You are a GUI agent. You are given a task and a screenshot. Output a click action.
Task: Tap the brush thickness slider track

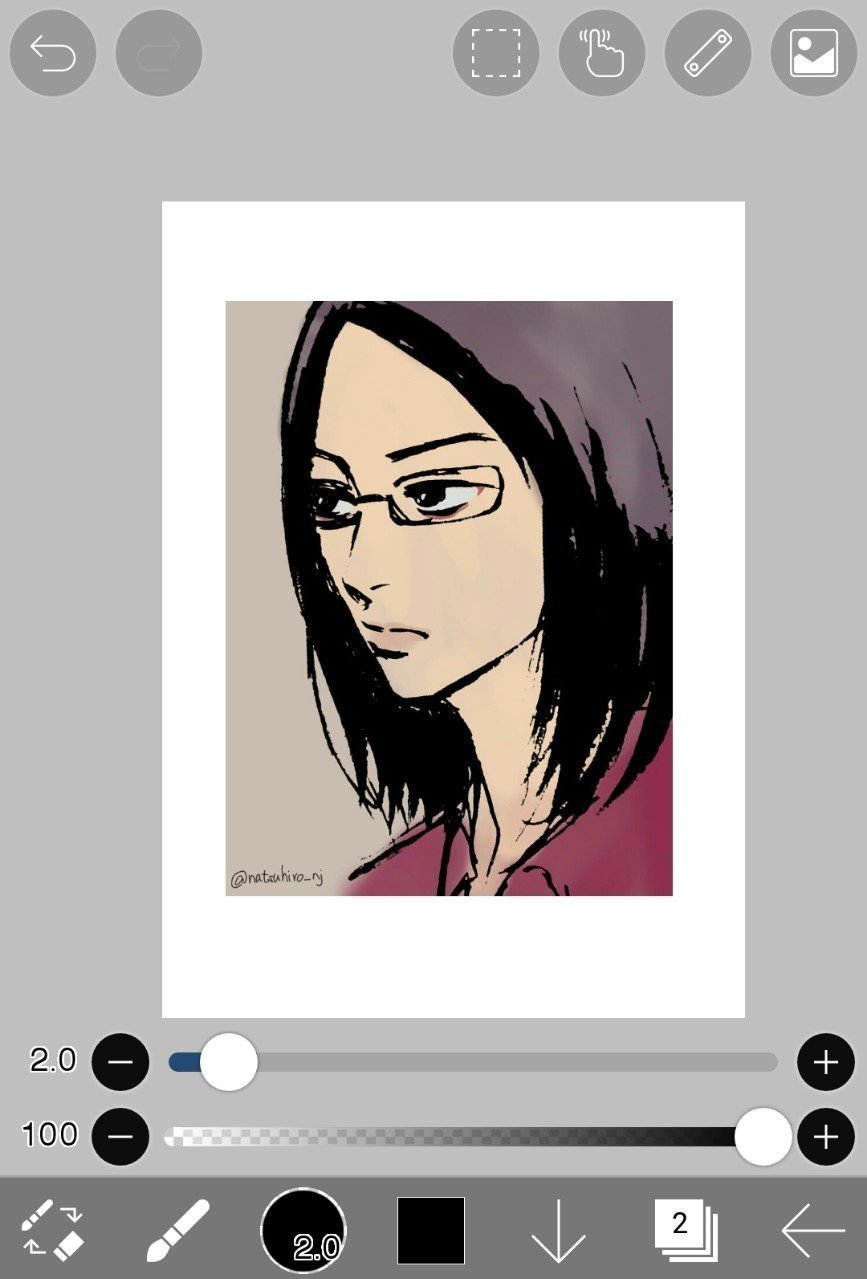(500, 1062)
